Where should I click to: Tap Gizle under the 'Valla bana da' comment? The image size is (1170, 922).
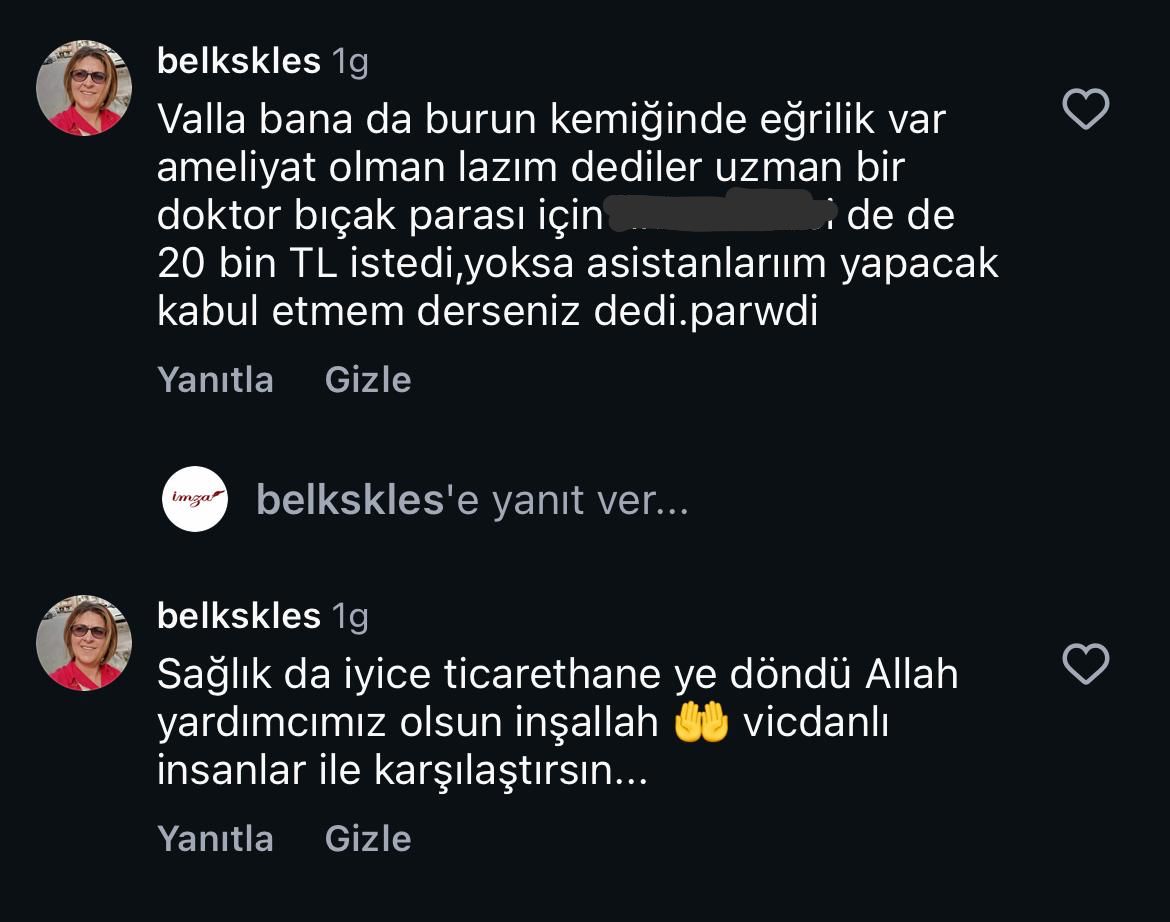click(368, 380)
